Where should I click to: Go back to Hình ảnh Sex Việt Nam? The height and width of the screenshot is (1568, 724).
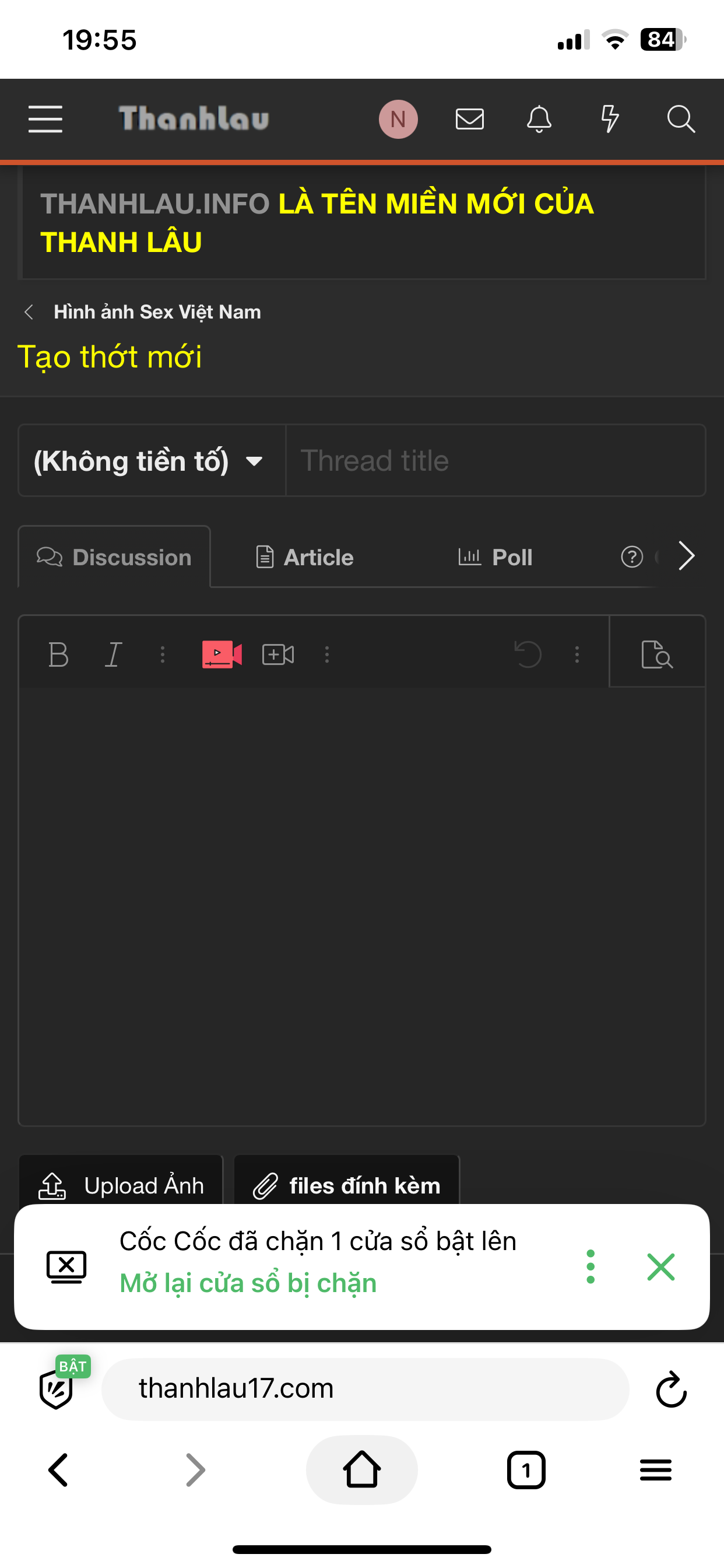157,311
